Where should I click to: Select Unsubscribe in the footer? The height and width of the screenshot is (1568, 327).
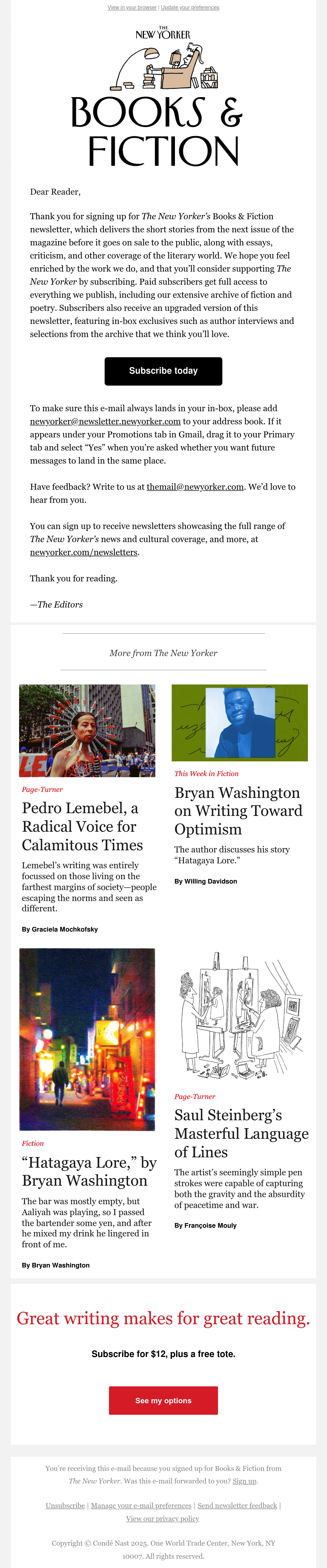click(x=65, y=1505)
